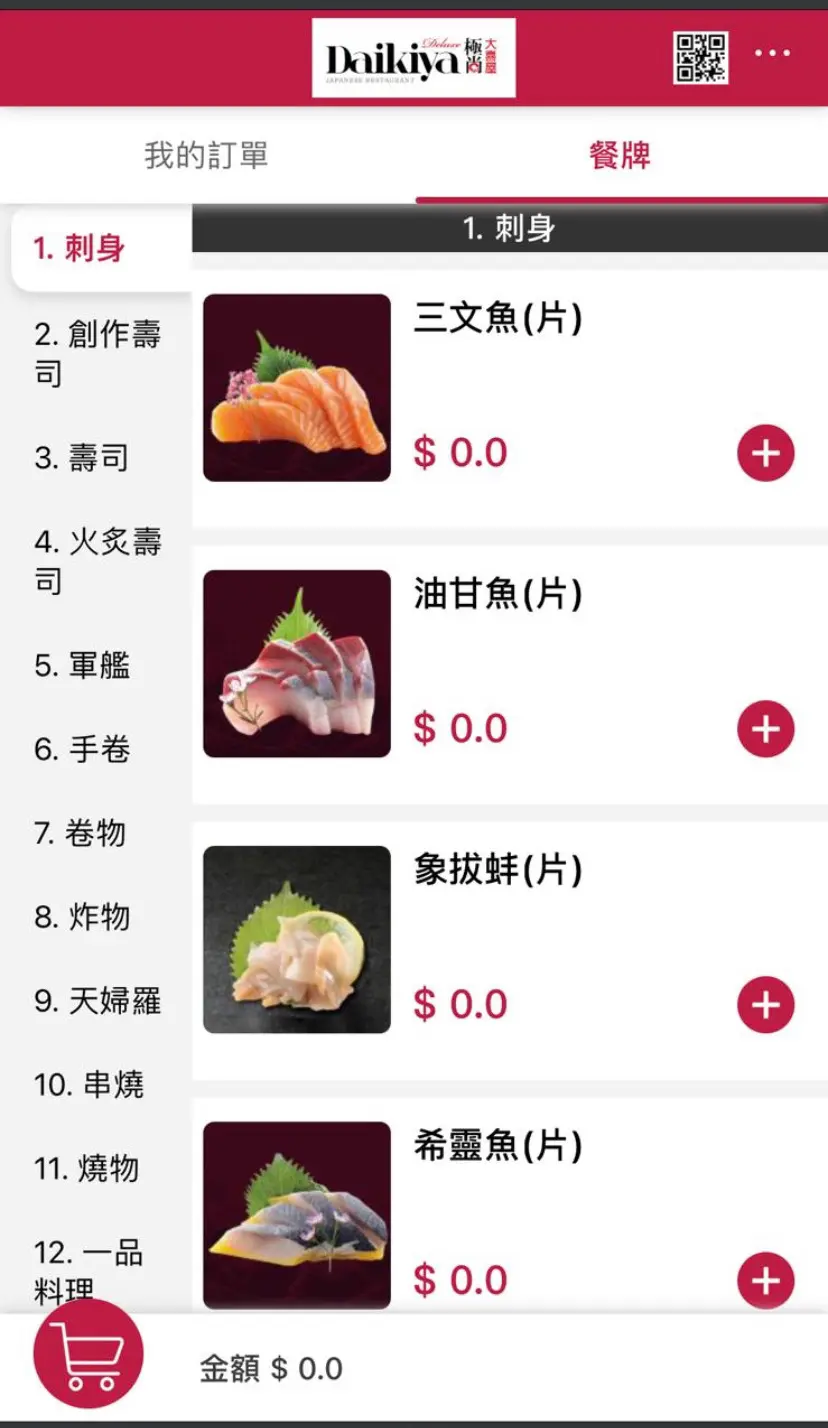Image resolution: width=828 pixels, height=1428 pixels.
Task: Add 三文魚(片) to the order
Action: (766, 454)
